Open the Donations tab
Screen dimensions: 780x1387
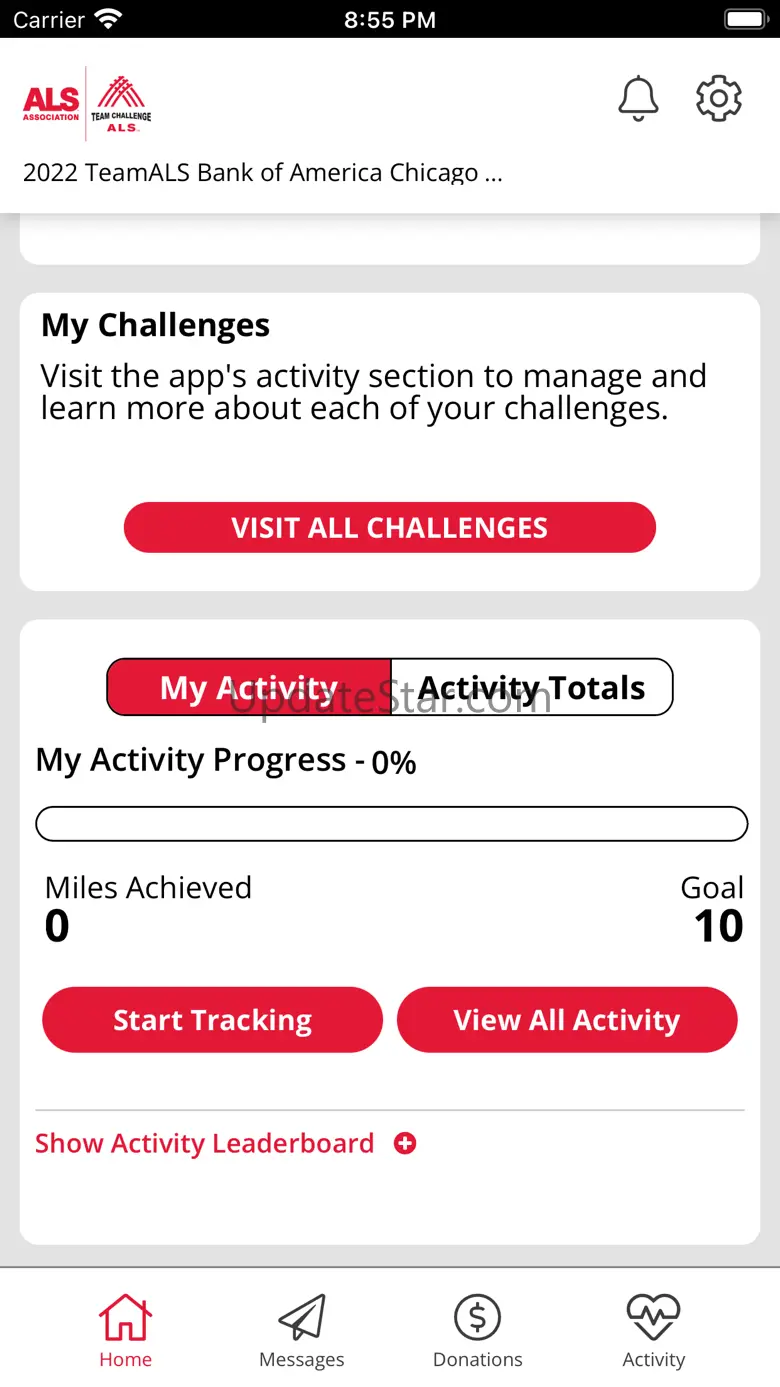pos(477,1330)
